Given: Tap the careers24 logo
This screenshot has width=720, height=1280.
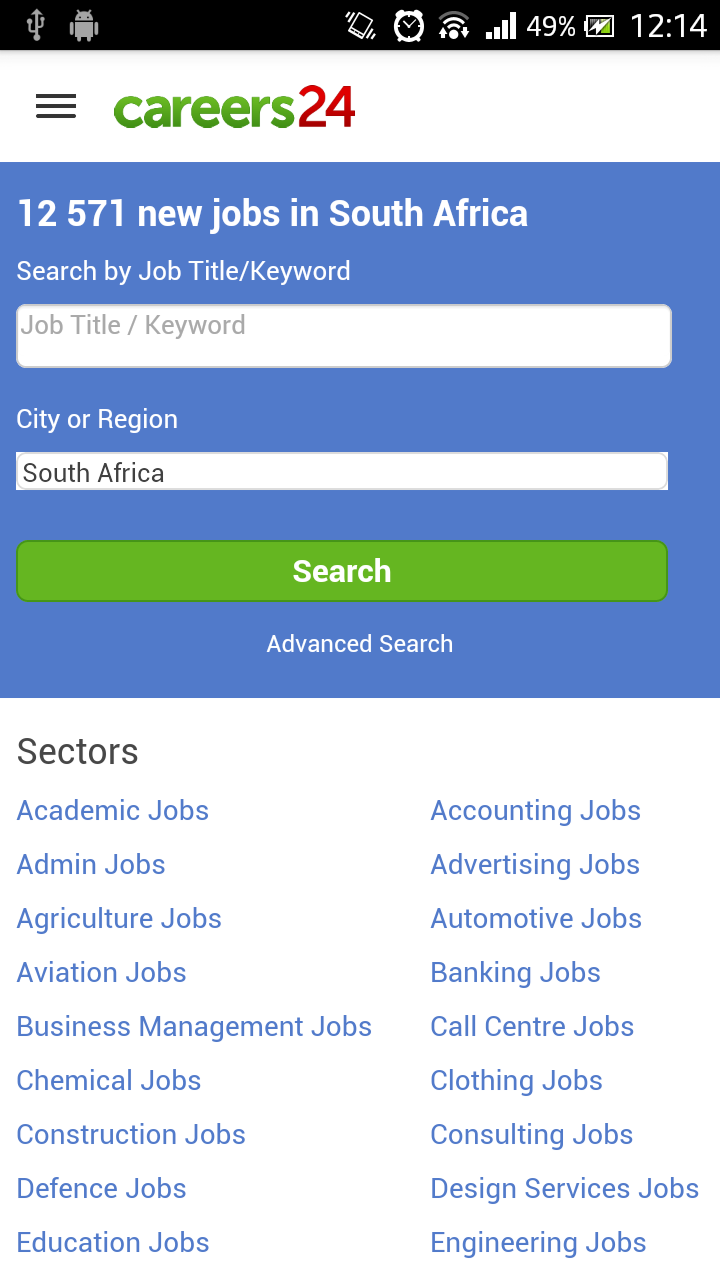Looking at the screenshot, I should pos(235,106).
